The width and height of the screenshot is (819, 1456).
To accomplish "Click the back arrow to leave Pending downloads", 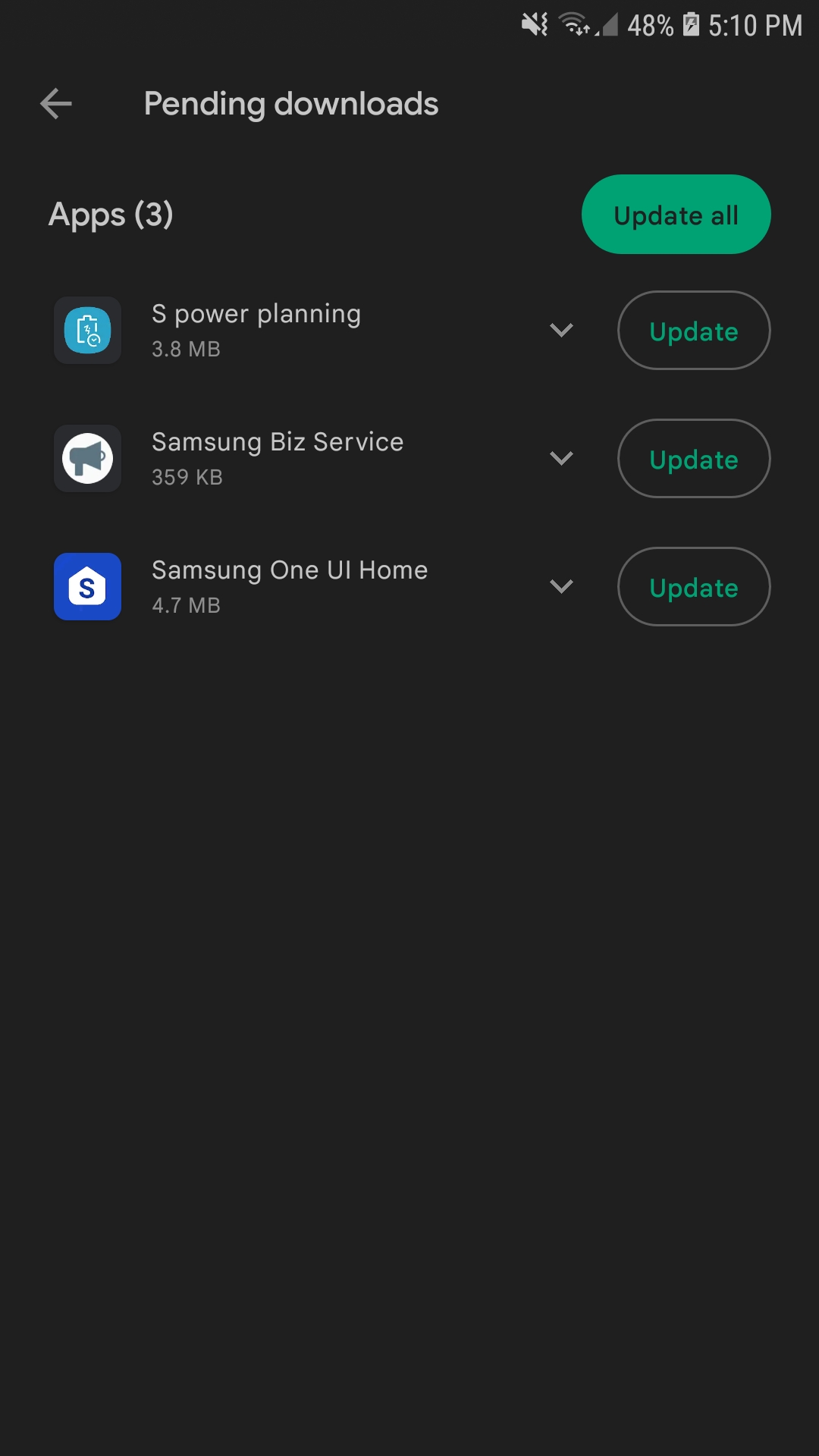I will click(55, 103).
